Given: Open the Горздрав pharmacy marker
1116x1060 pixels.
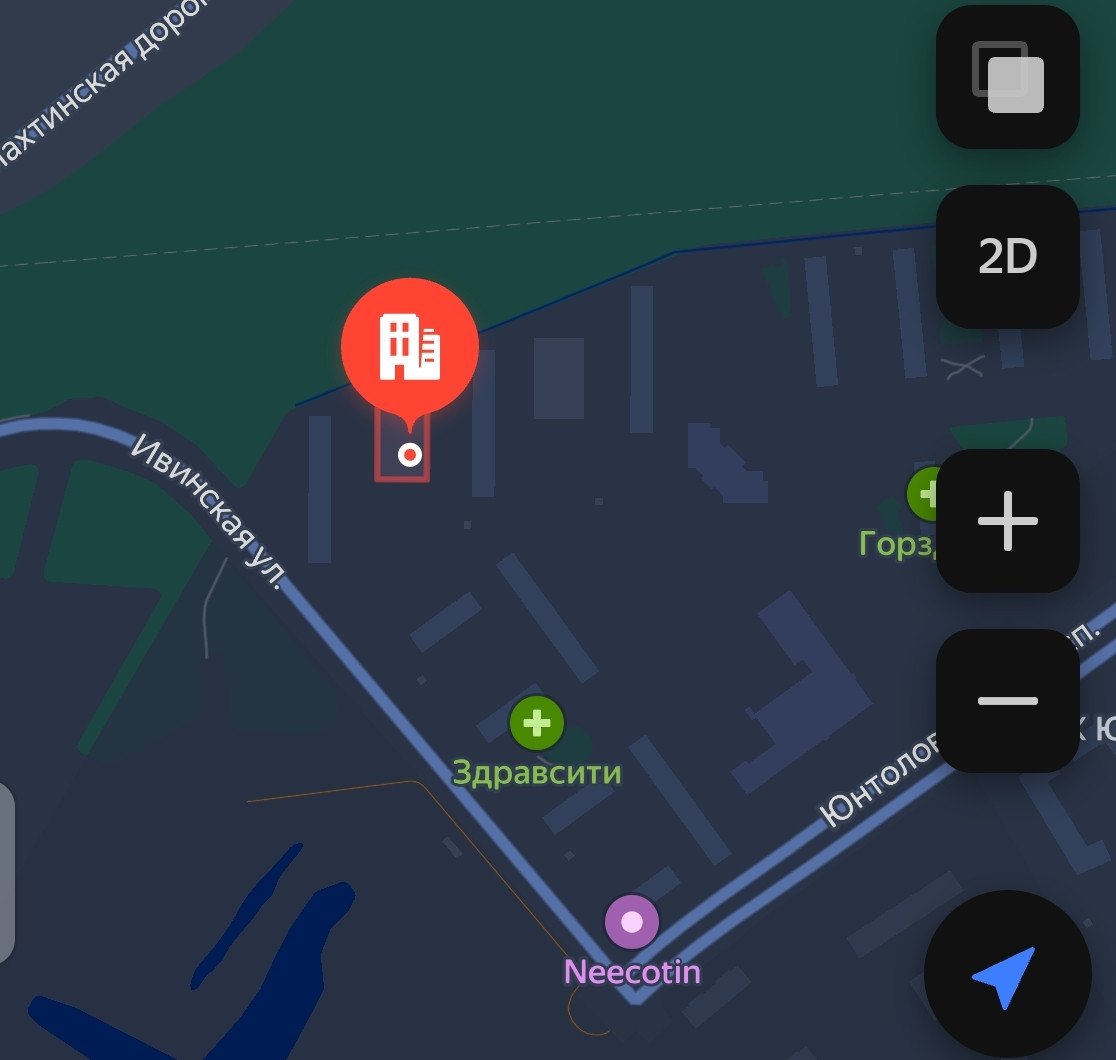Looking at the screenshot, I should (x=925, y=494).
